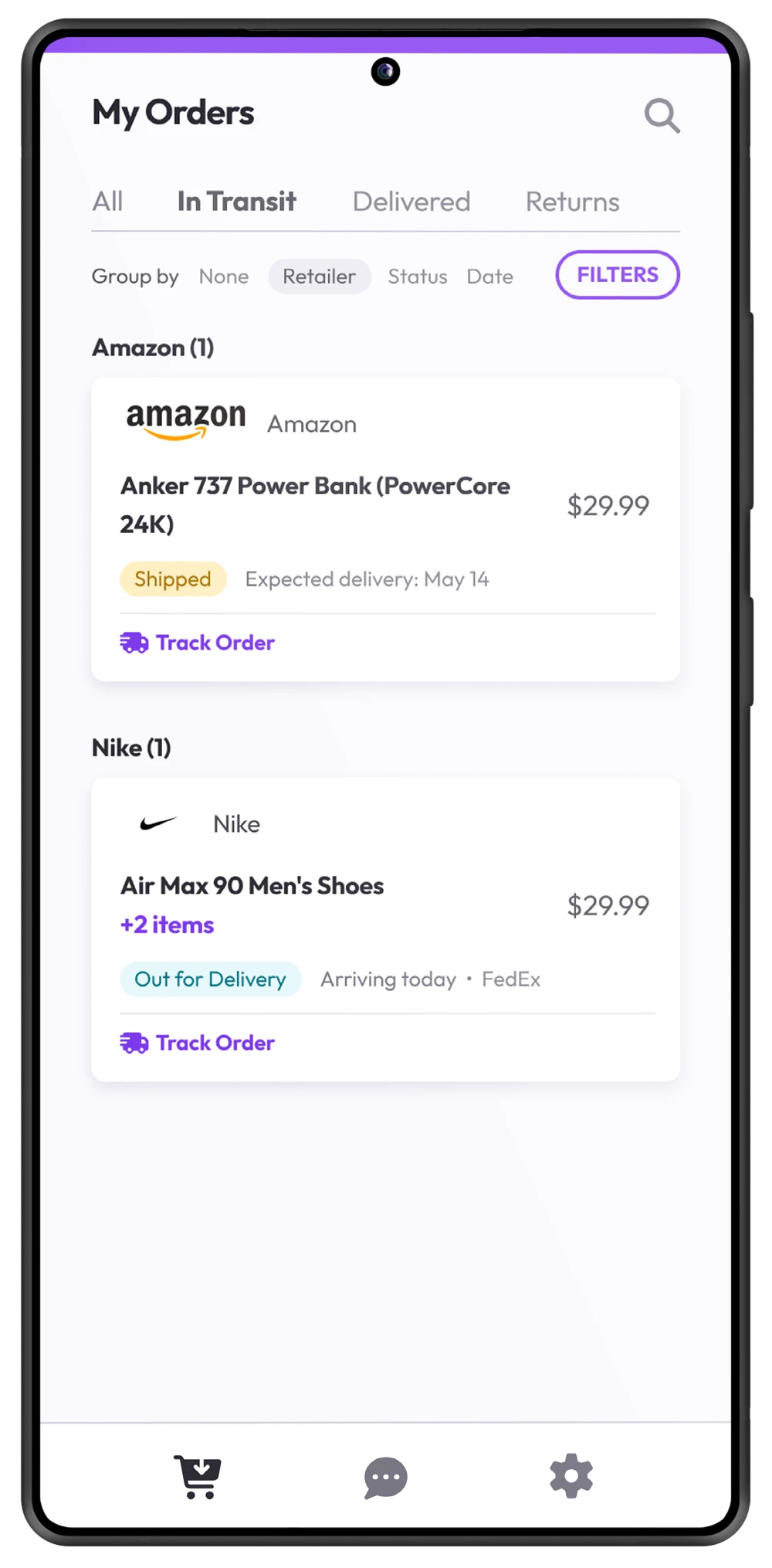
Task: Select the In Transit tab
Action: pos(236,202)
